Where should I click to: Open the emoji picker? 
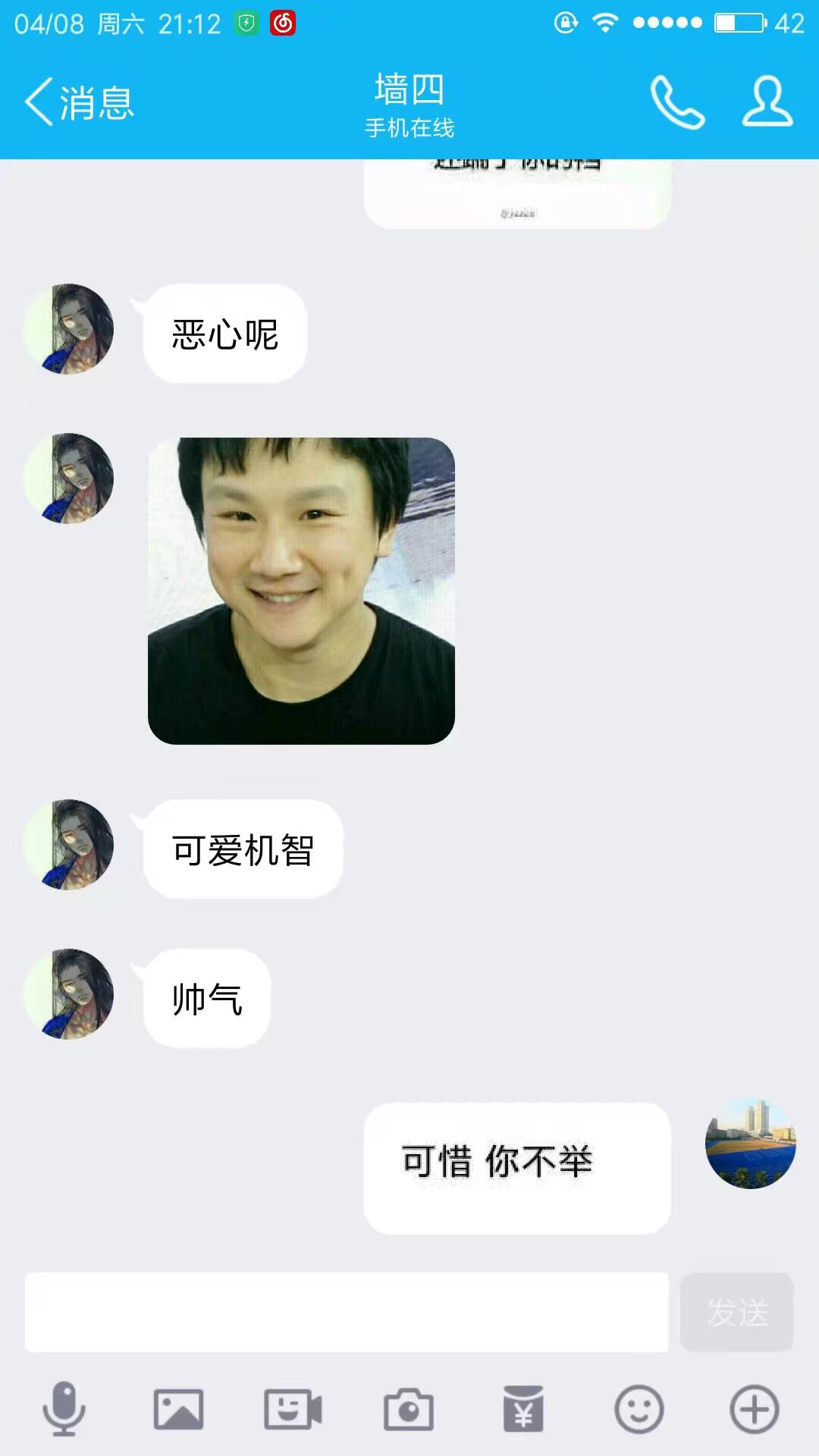coord(639,1410)
